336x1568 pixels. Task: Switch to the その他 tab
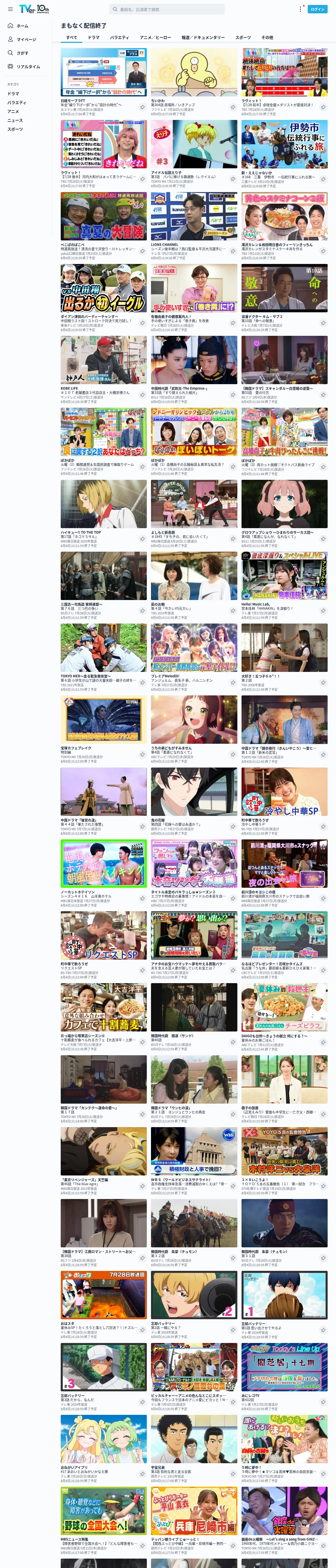point(267,38)
